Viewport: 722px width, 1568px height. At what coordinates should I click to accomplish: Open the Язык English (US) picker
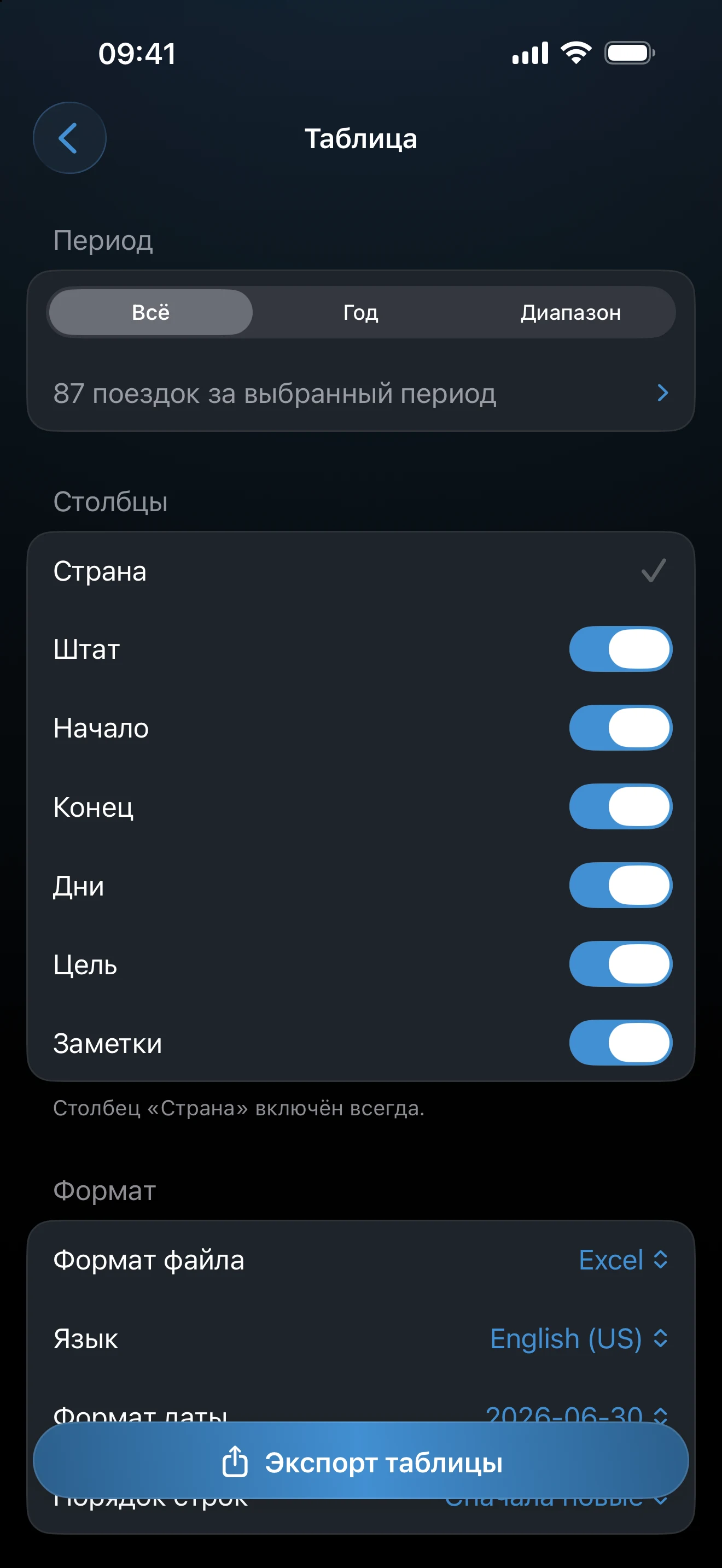point(579,1338)
